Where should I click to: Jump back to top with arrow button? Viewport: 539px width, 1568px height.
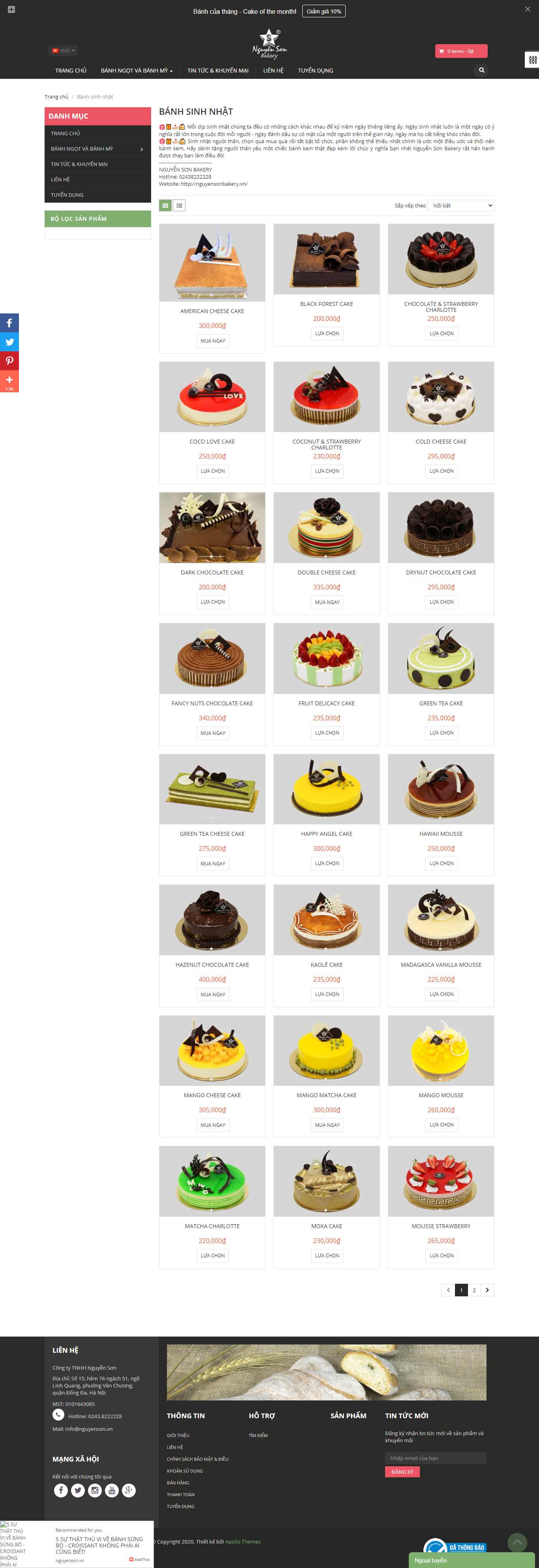(x=517, y=1542)
